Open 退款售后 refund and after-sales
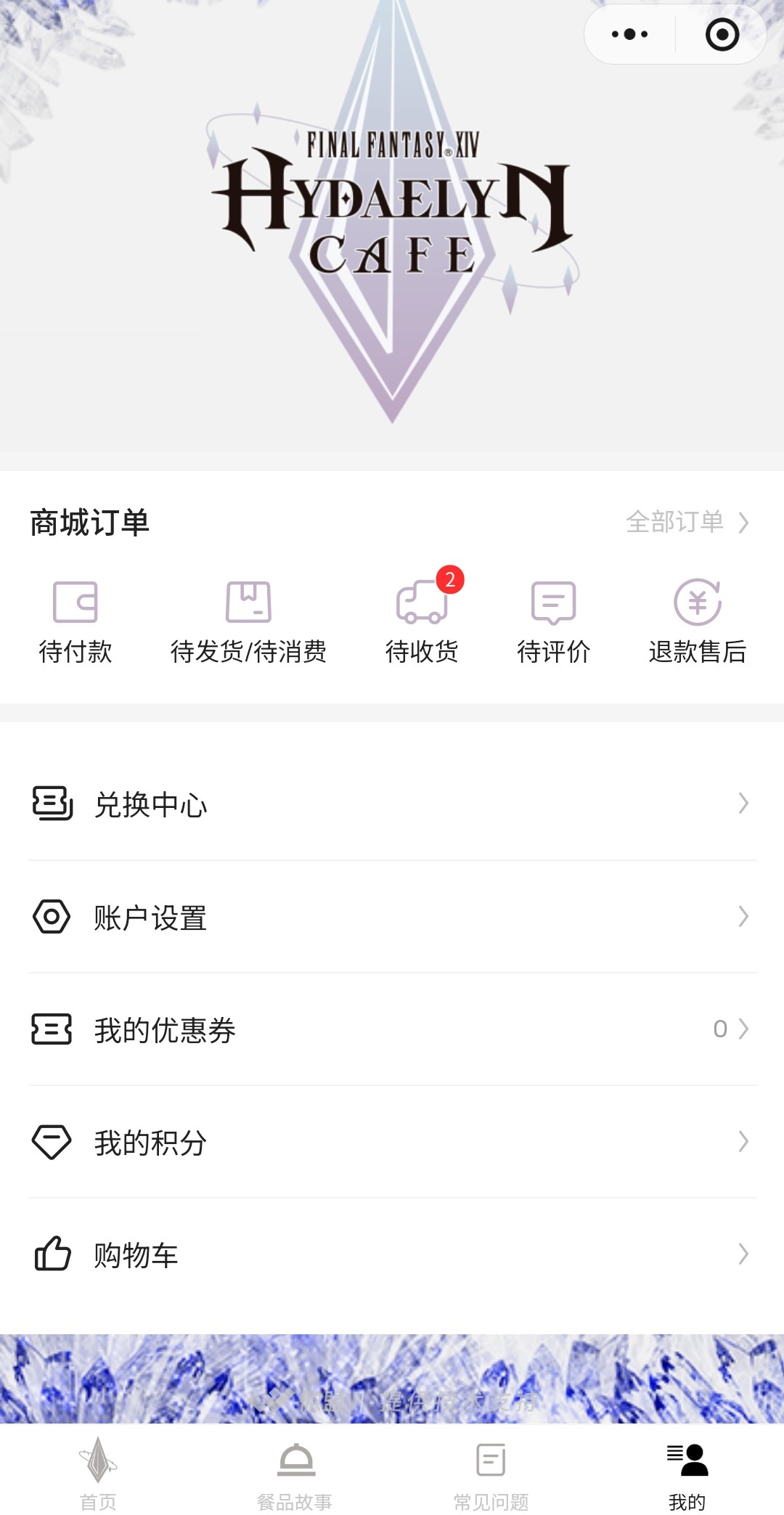The image size is (784, 1515). 697,622
